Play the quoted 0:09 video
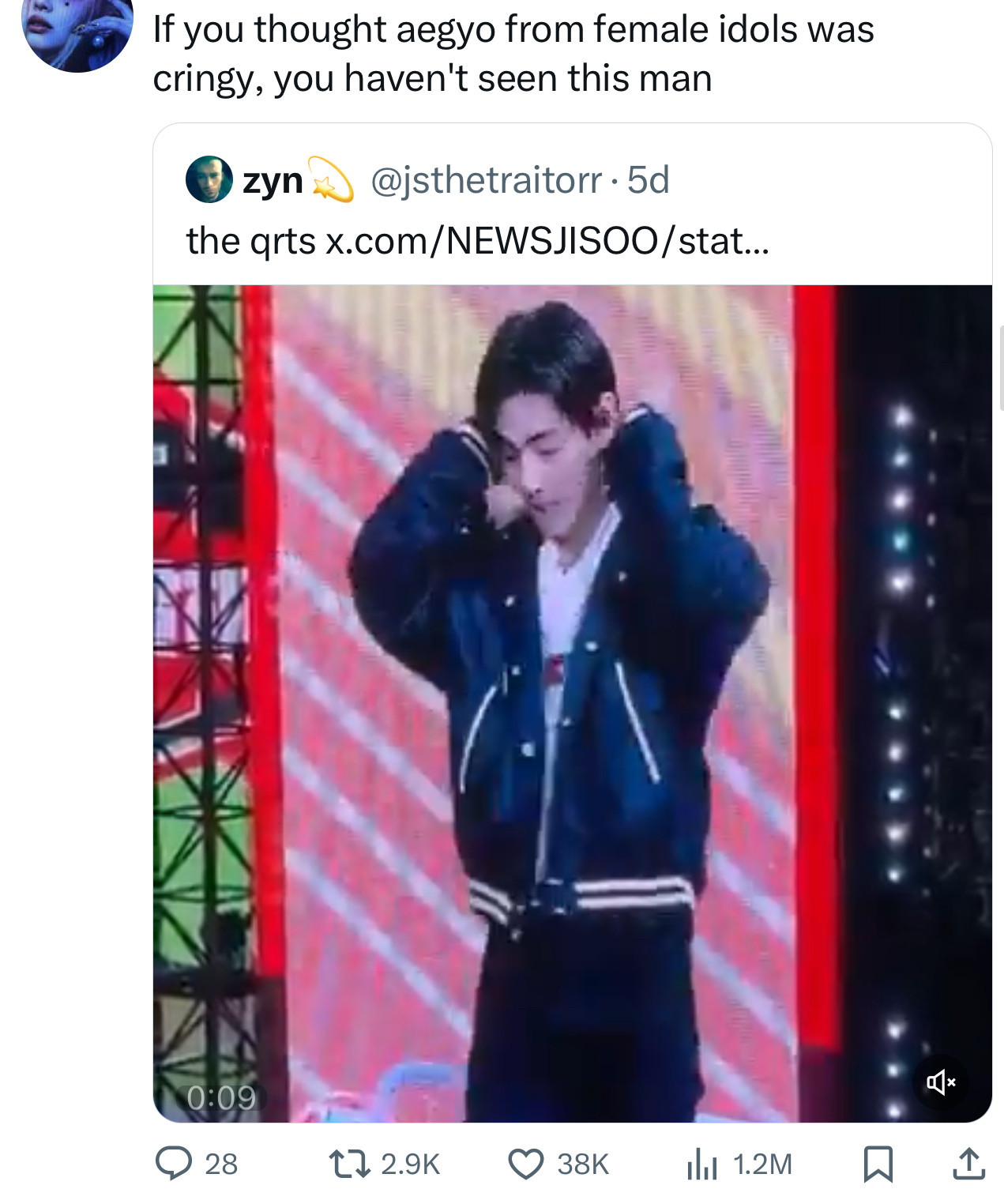1004x1204 pixels. click(572, 703)
